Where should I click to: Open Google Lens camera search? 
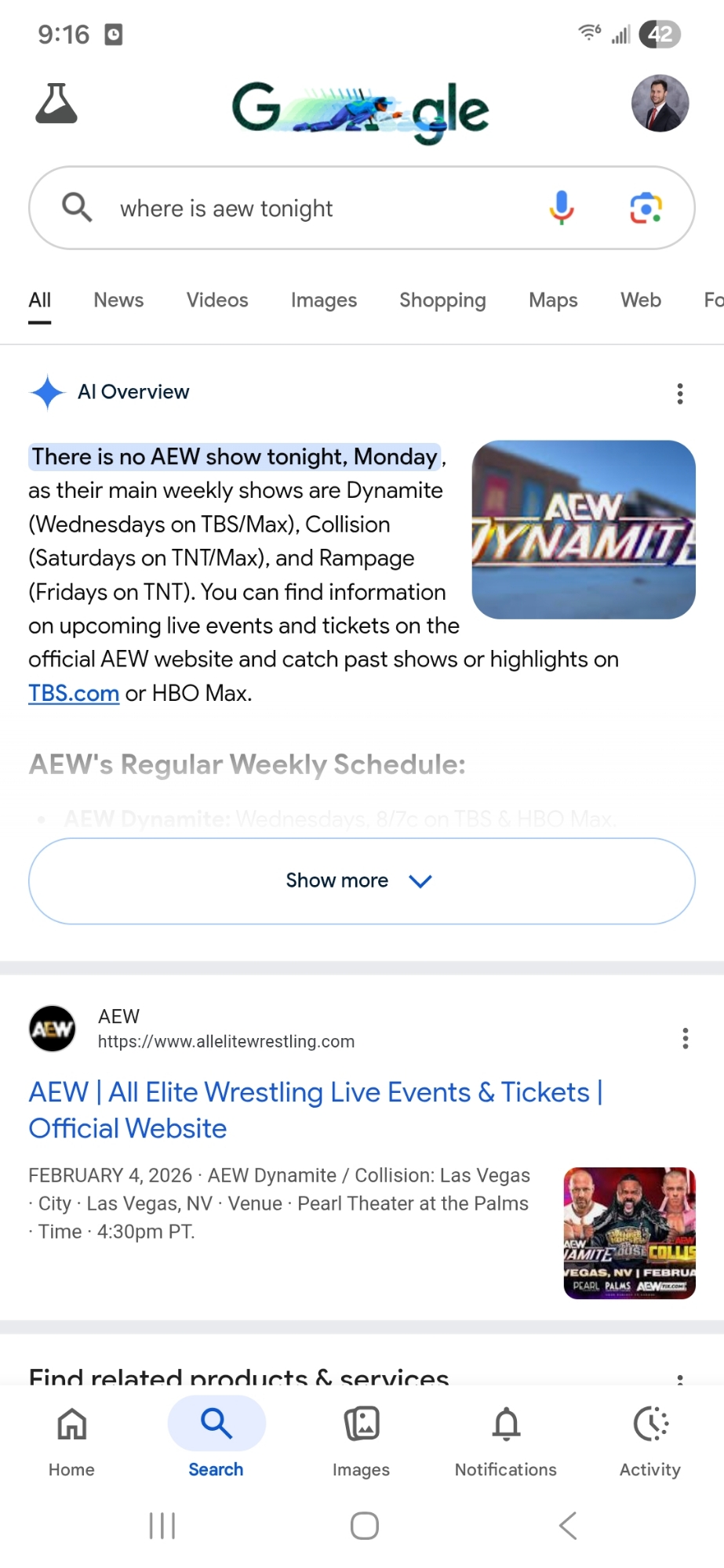[646, 208]
